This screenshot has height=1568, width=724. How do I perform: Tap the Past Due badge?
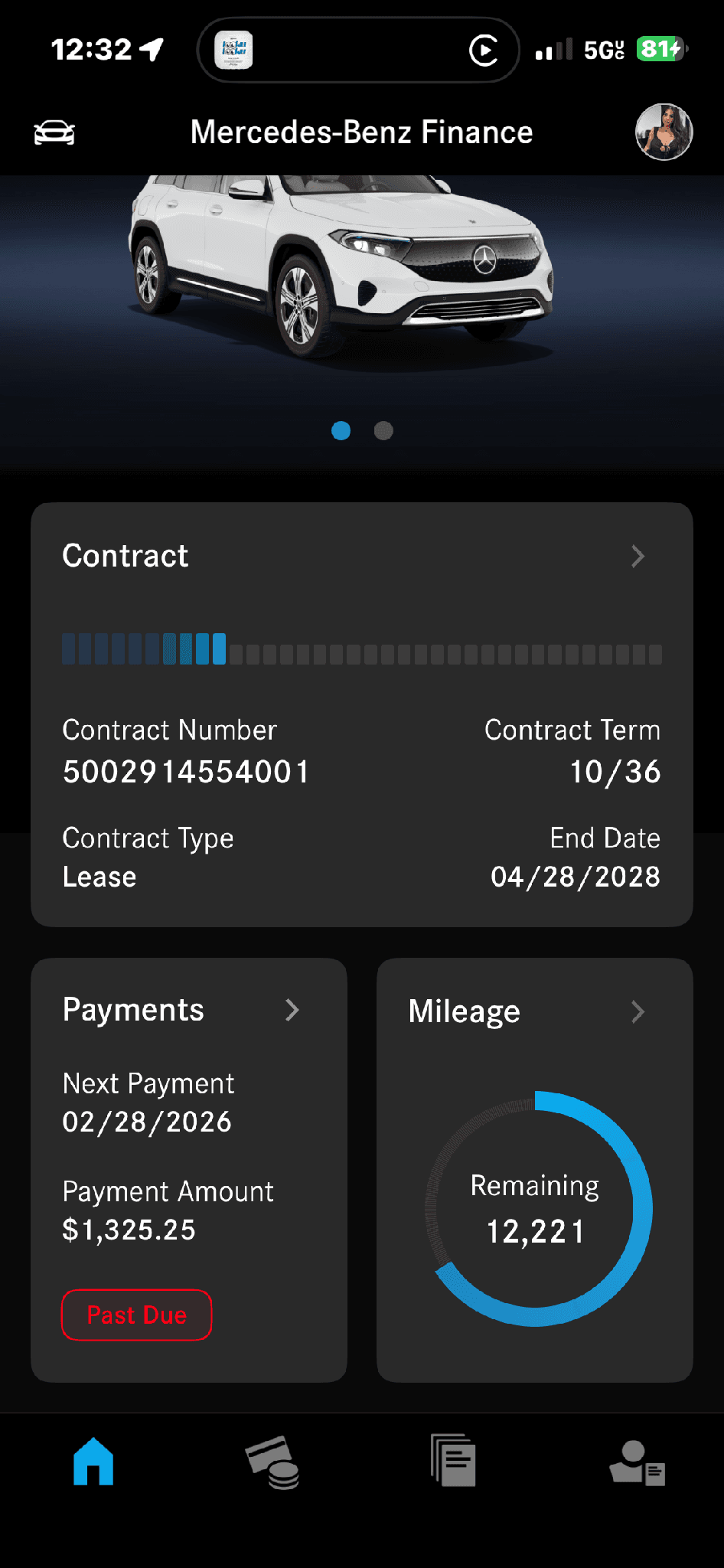pyautogui.click(x=137, y=1315)
